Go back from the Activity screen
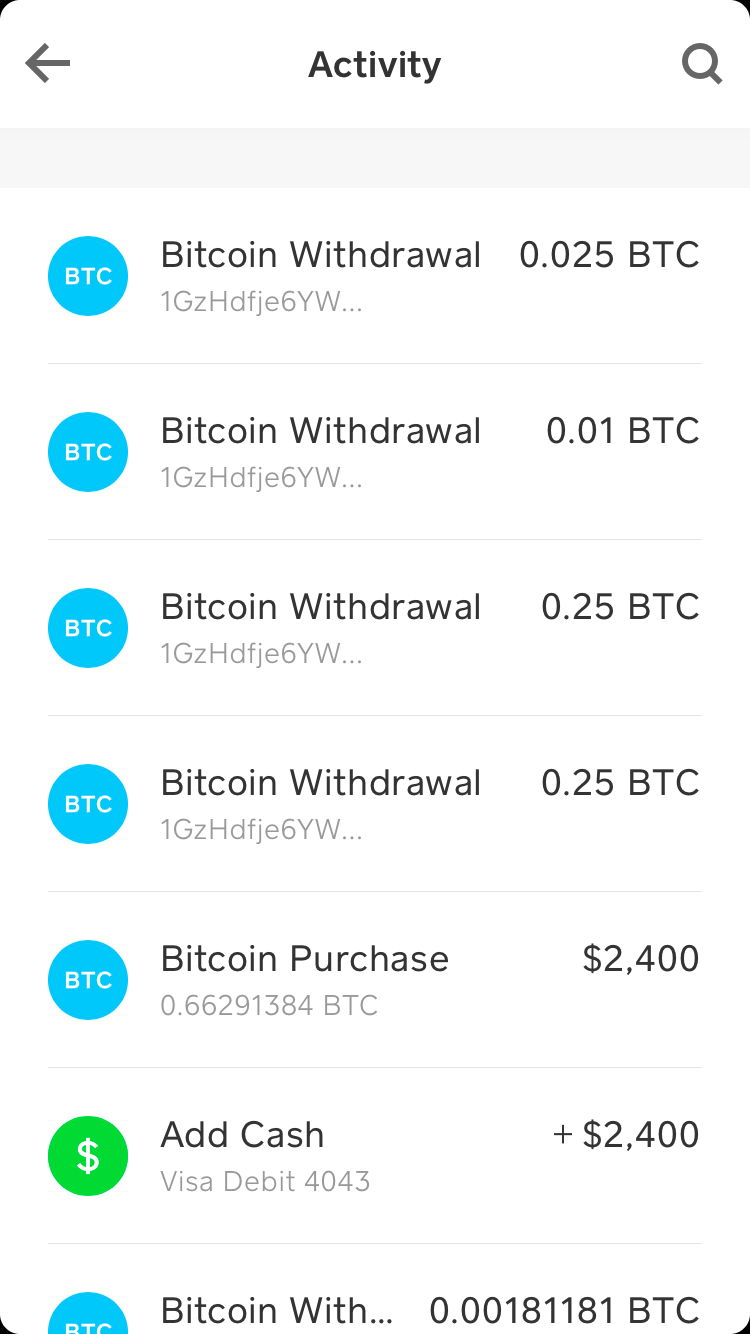The height and width of the screenshot is (1334, 750). point(48,65)
